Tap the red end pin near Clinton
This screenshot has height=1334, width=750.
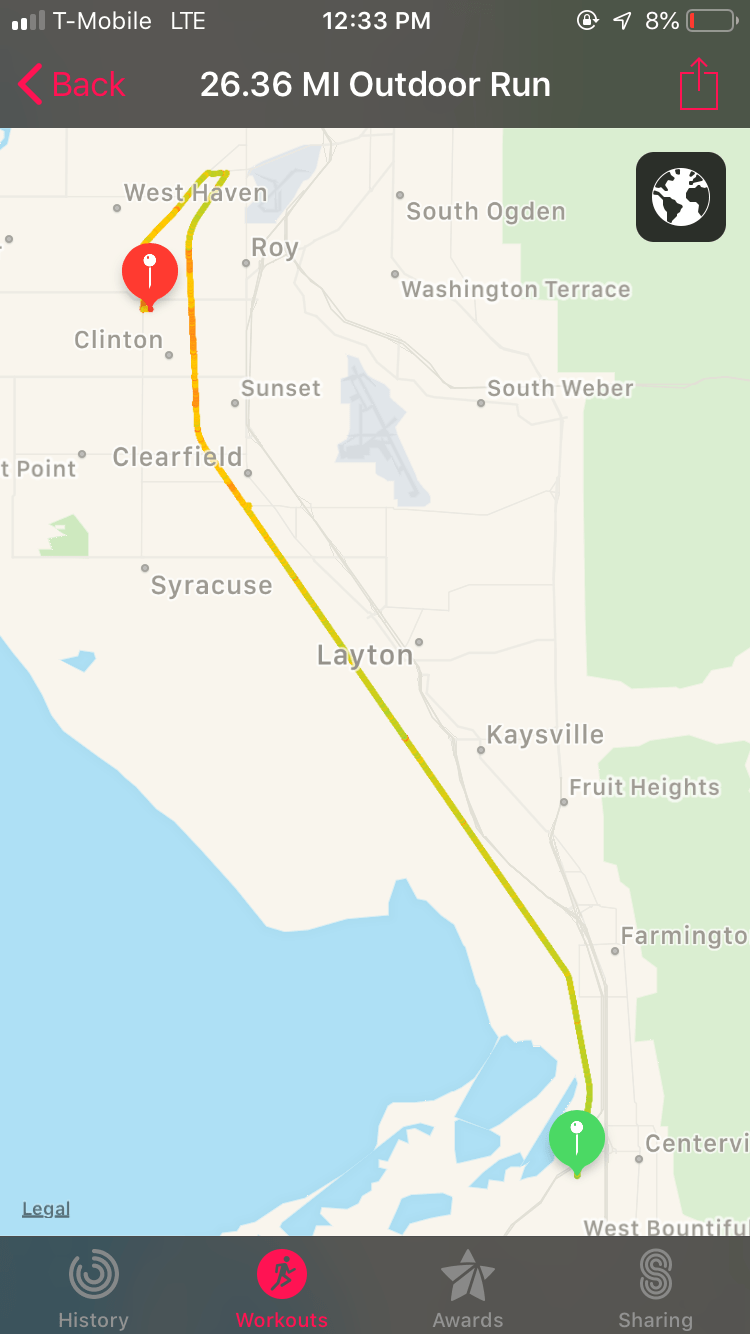pyautogui.click(x=150, y=272)
